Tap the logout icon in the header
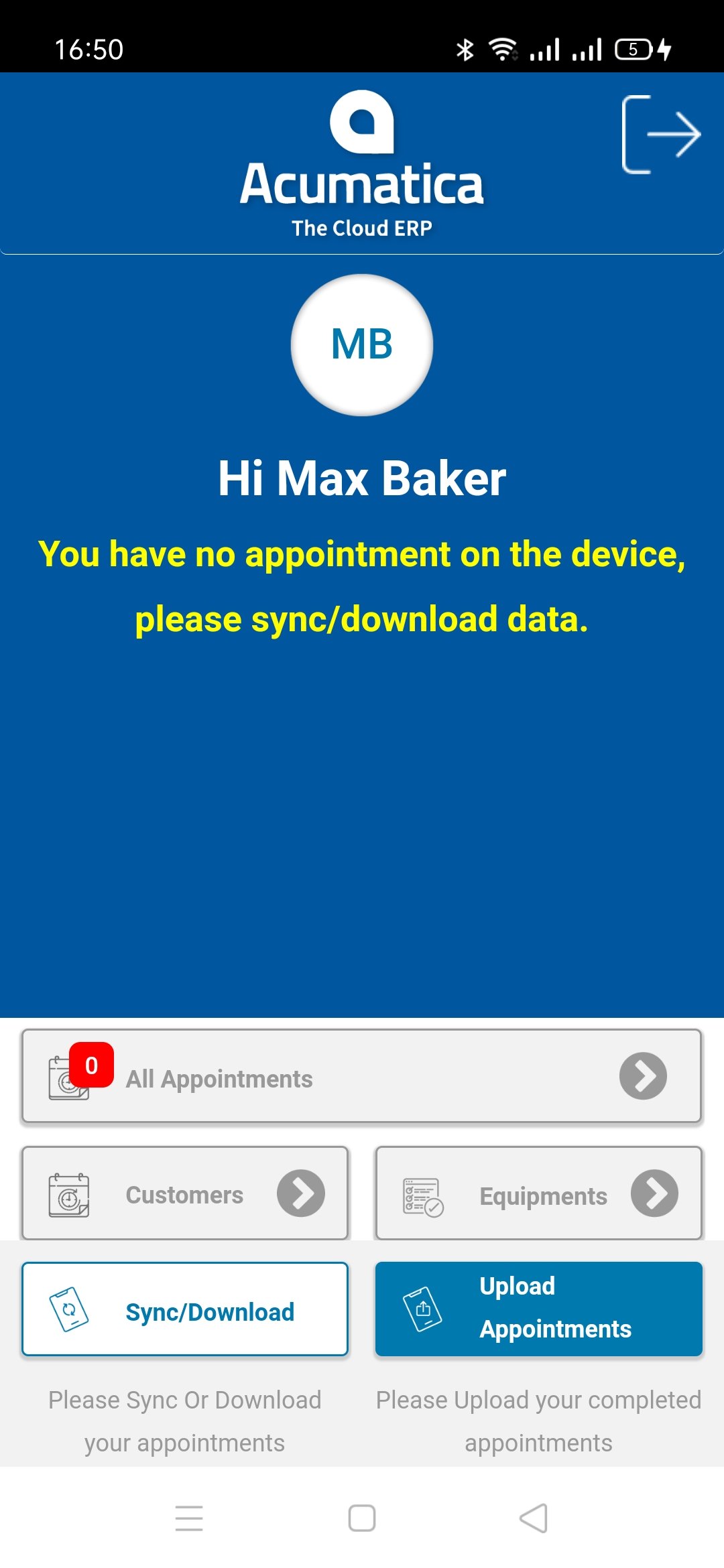Image resolution: width=724 pixels, height=1568 pixels. [x=661, y=135]
